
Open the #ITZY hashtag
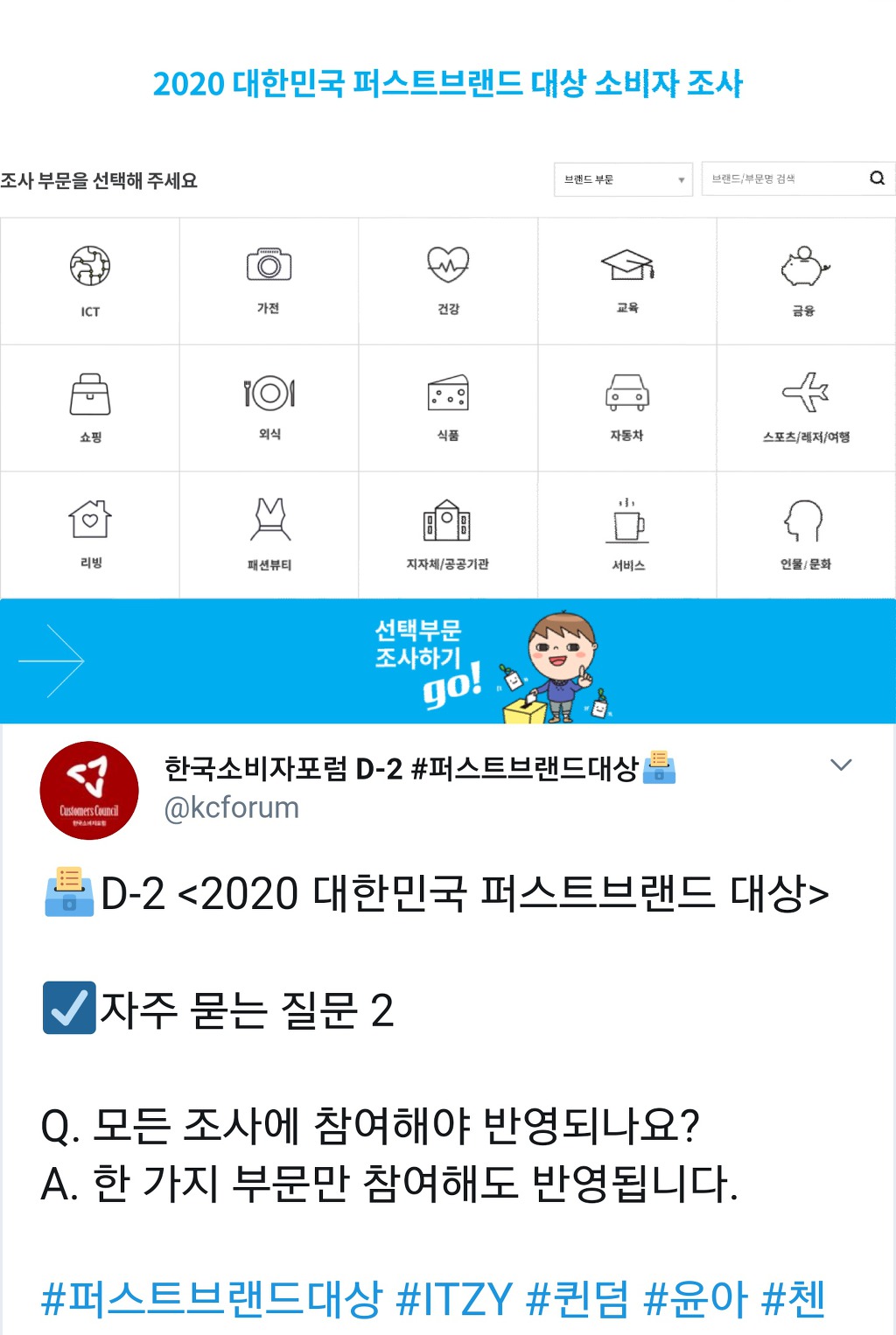tap(454, 1298)
